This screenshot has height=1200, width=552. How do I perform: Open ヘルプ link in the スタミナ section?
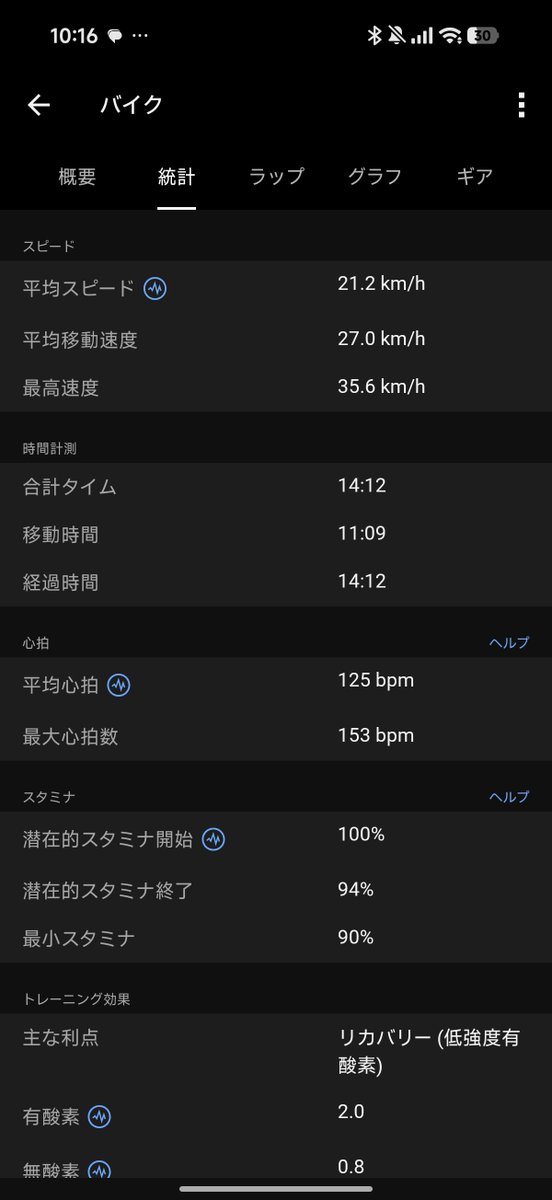click(509, 797)
